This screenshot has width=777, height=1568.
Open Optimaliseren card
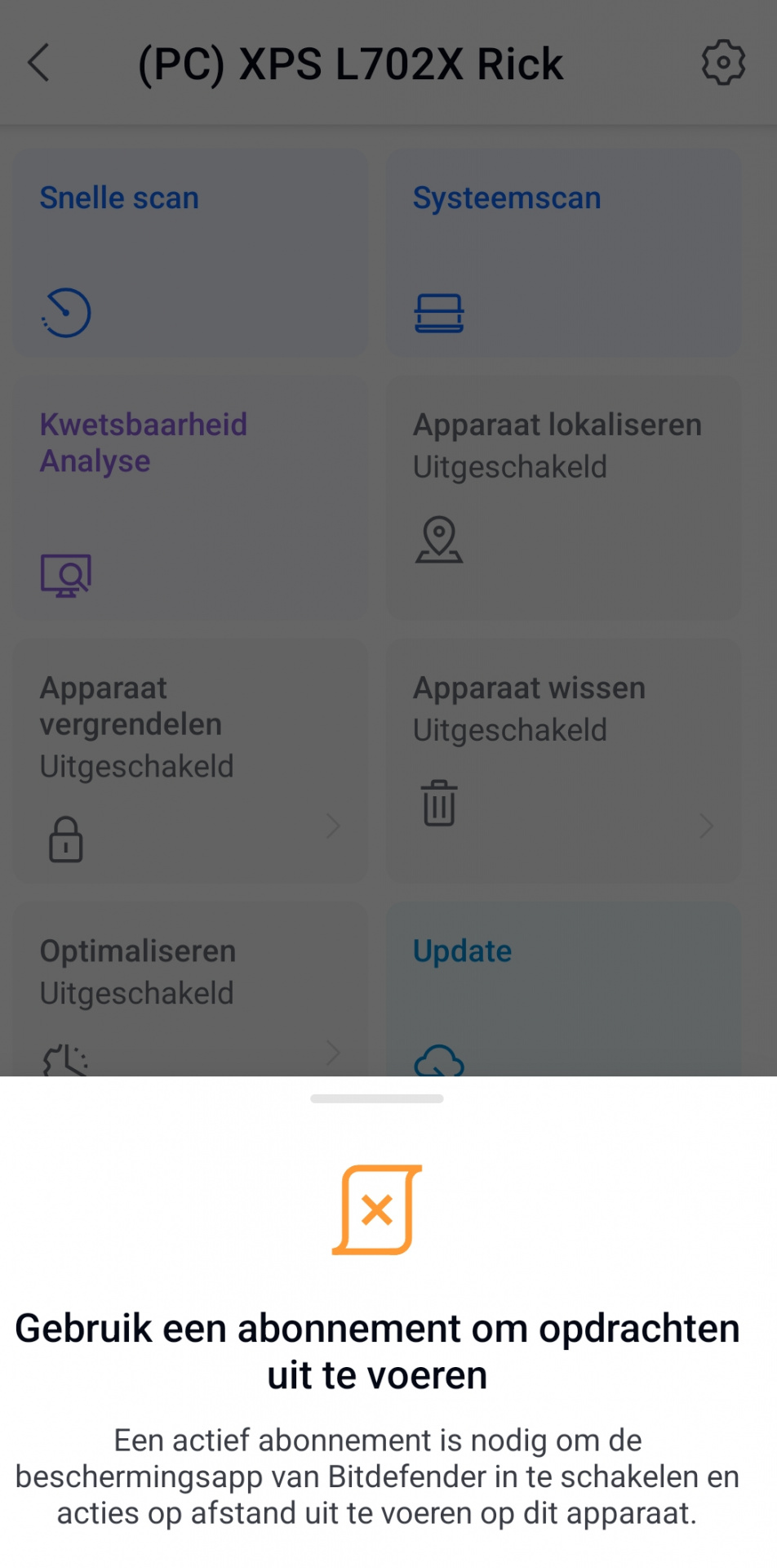pos(190,989)
